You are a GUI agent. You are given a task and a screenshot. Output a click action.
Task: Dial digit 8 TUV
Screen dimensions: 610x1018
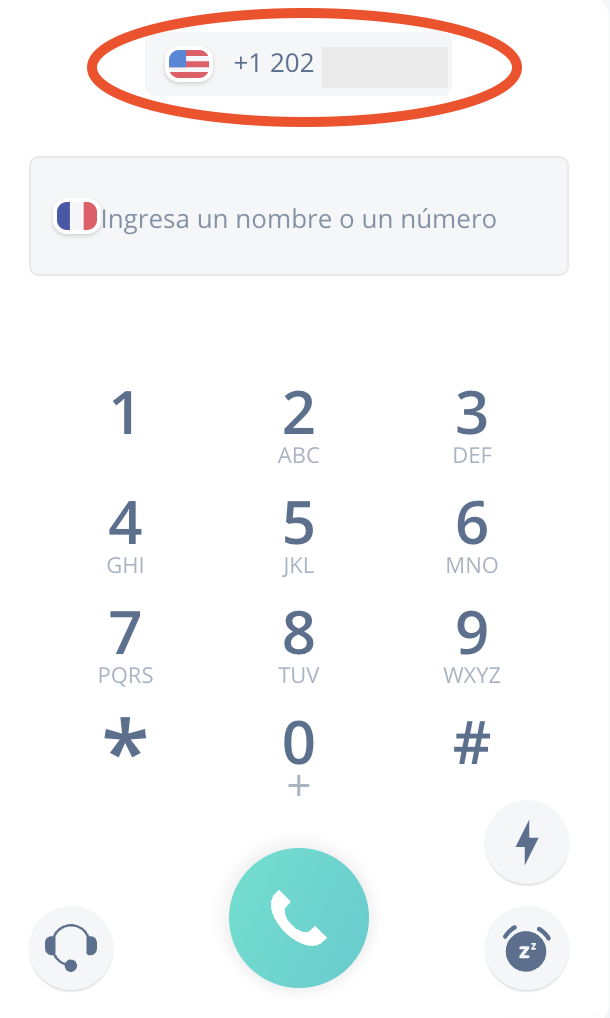[x=298, y=645]
